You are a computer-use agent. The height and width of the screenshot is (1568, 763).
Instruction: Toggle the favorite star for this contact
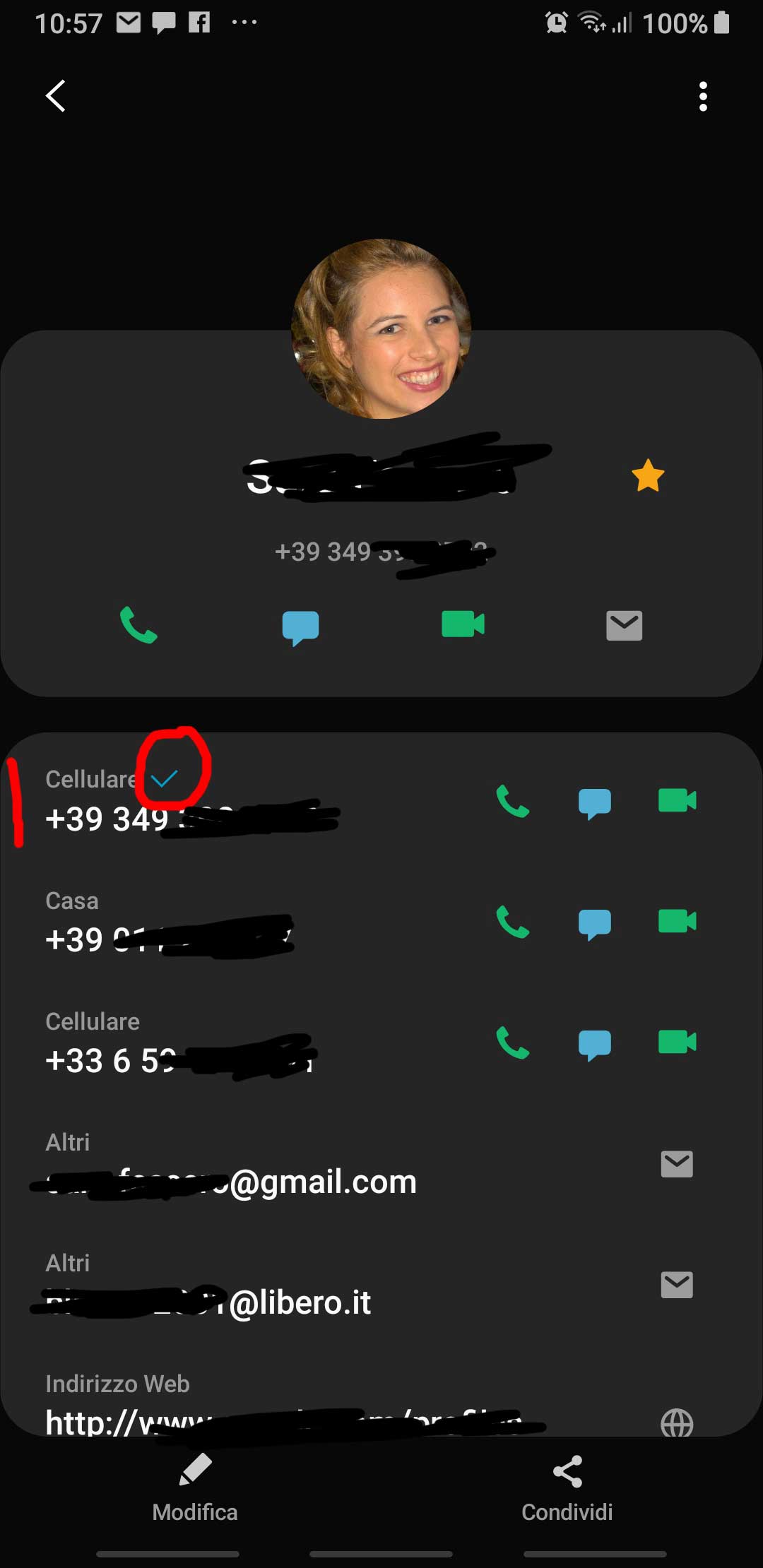pos(648,475)
